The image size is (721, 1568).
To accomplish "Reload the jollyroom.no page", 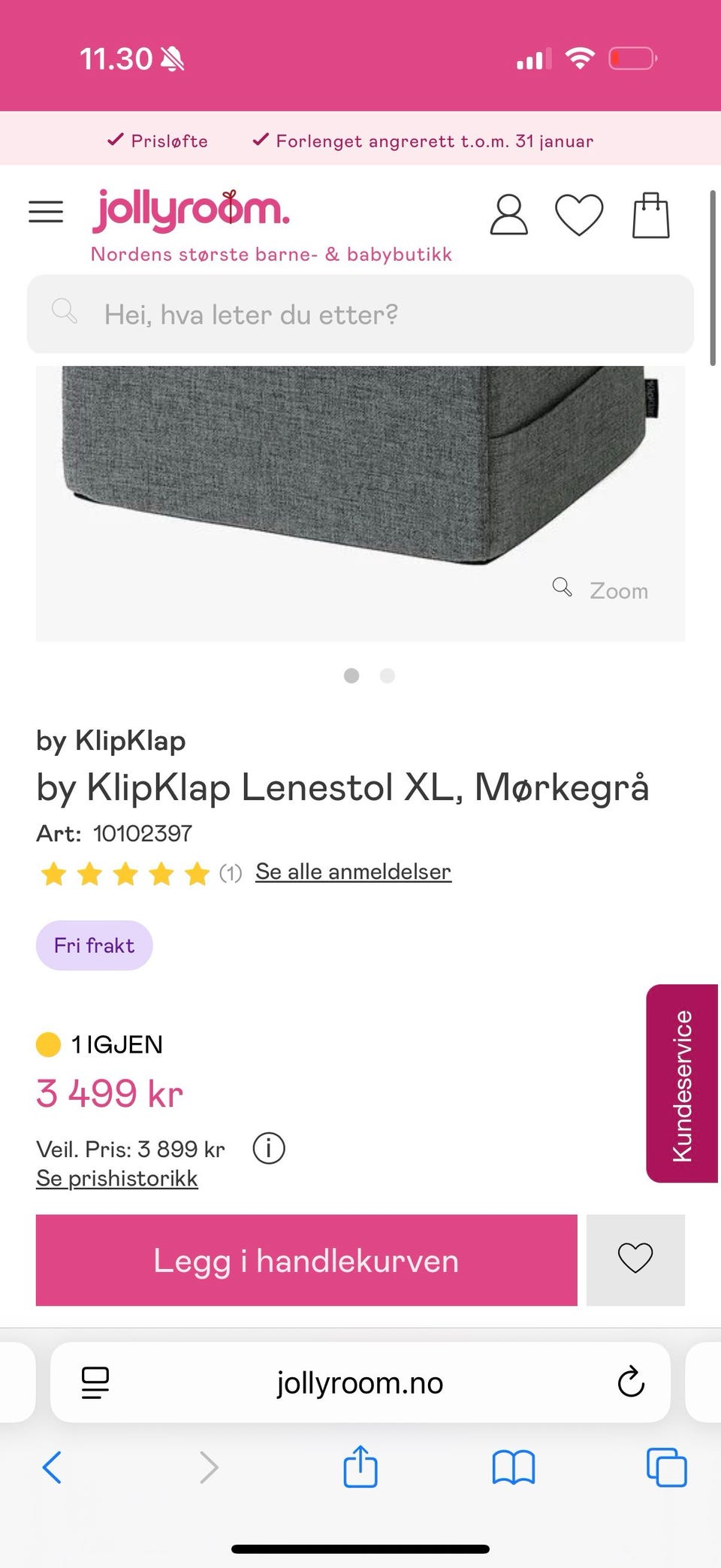I will pyautogui.click(x=631, y=1382).
